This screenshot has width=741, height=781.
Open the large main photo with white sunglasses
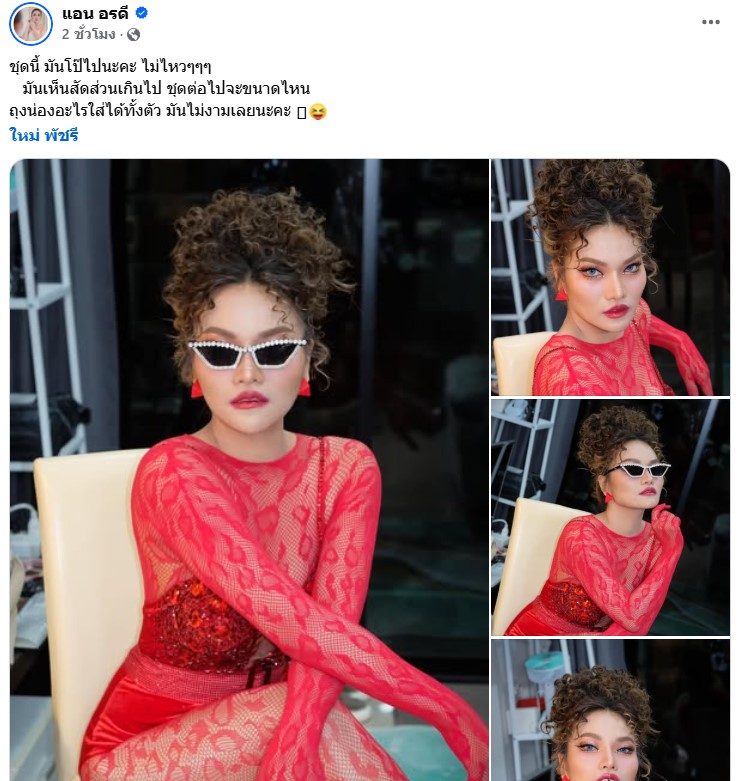[x=249, y=470]
